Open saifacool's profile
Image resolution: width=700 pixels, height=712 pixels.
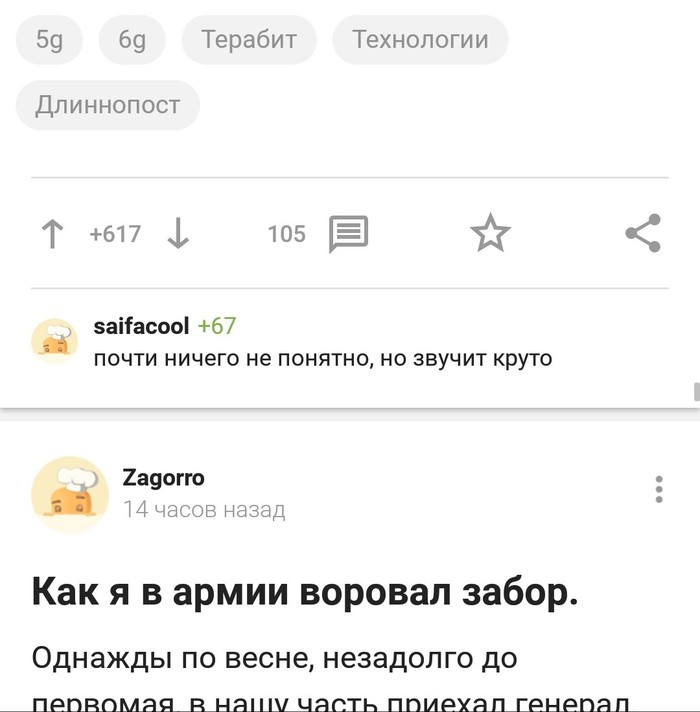[141, 327]
